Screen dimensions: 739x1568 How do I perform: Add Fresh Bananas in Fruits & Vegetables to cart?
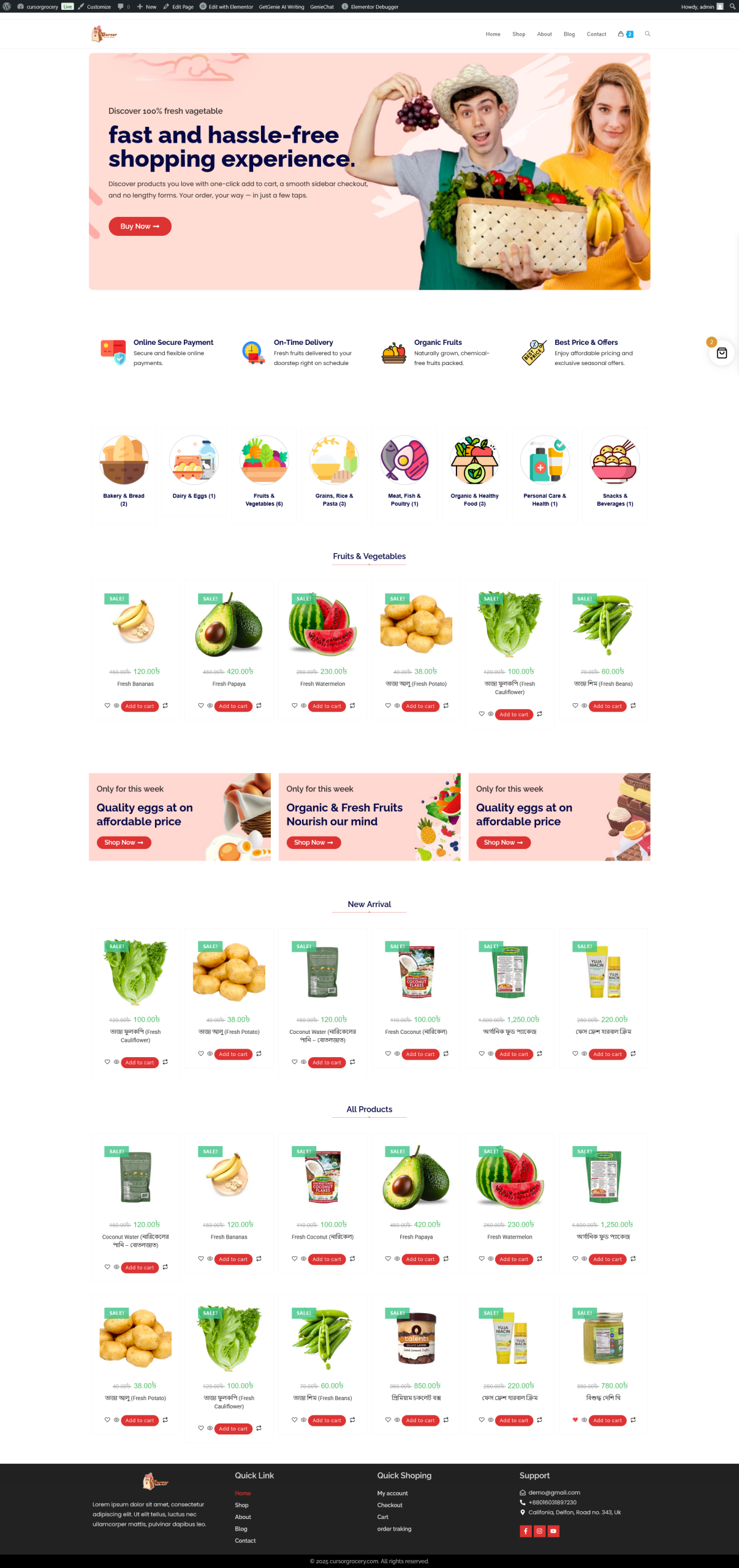(140, 706)
